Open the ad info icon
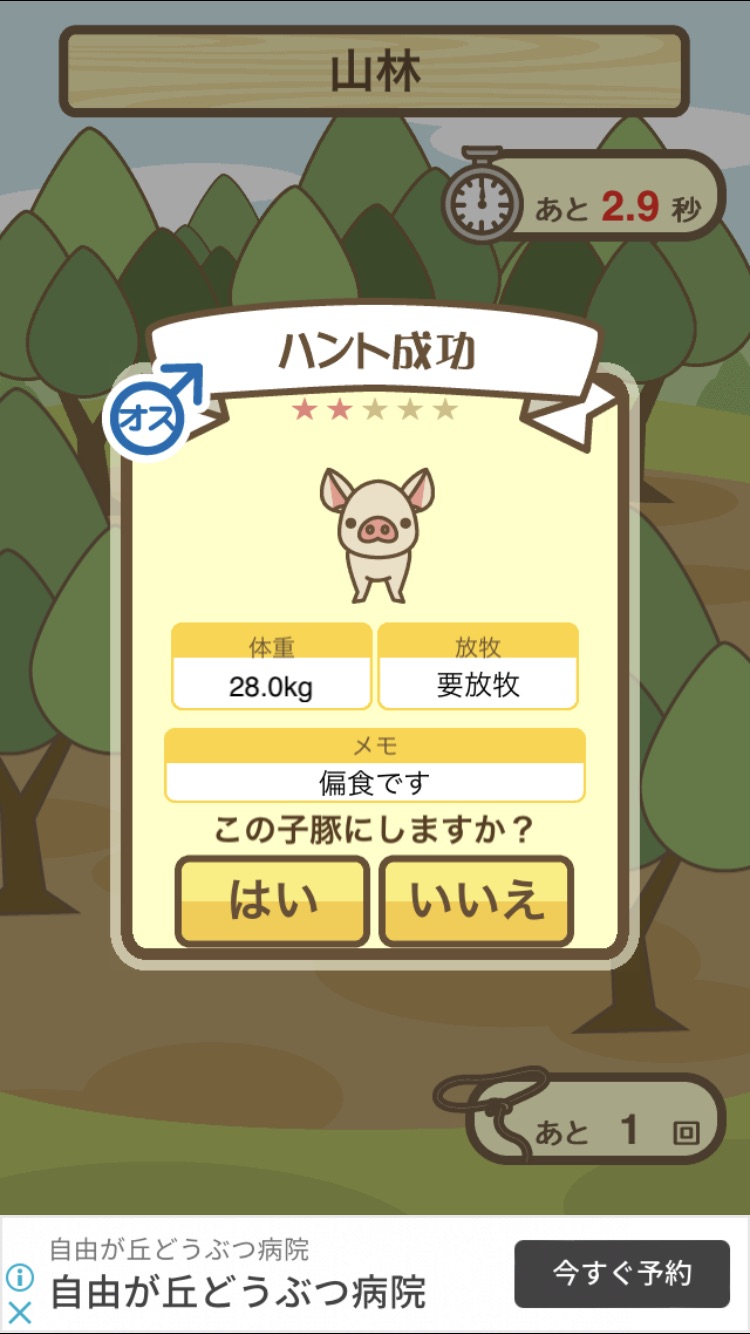The width and height of the screenshot is (750, 1334). point(20,1277)
